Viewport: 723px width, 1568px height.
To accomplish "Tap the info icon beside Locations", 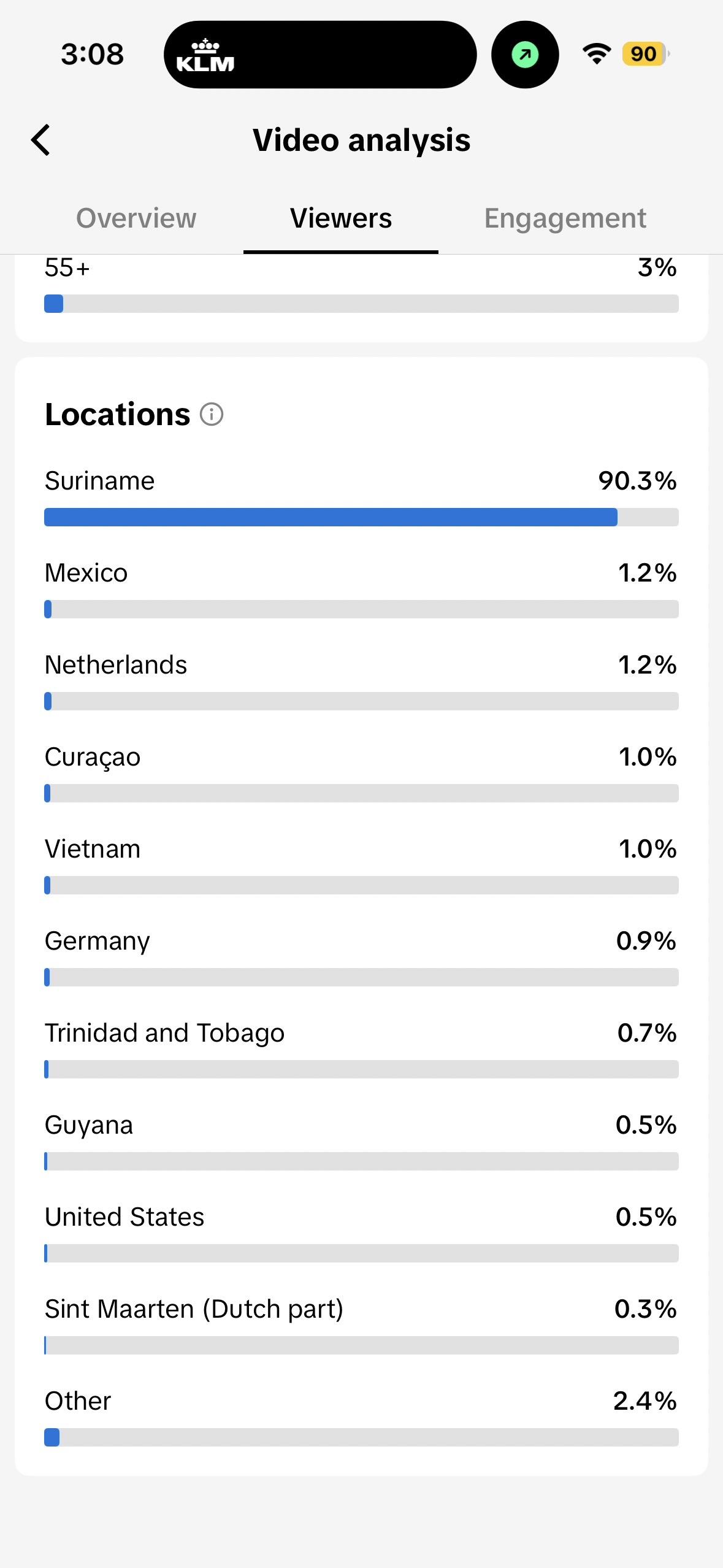I will [212, 414].
